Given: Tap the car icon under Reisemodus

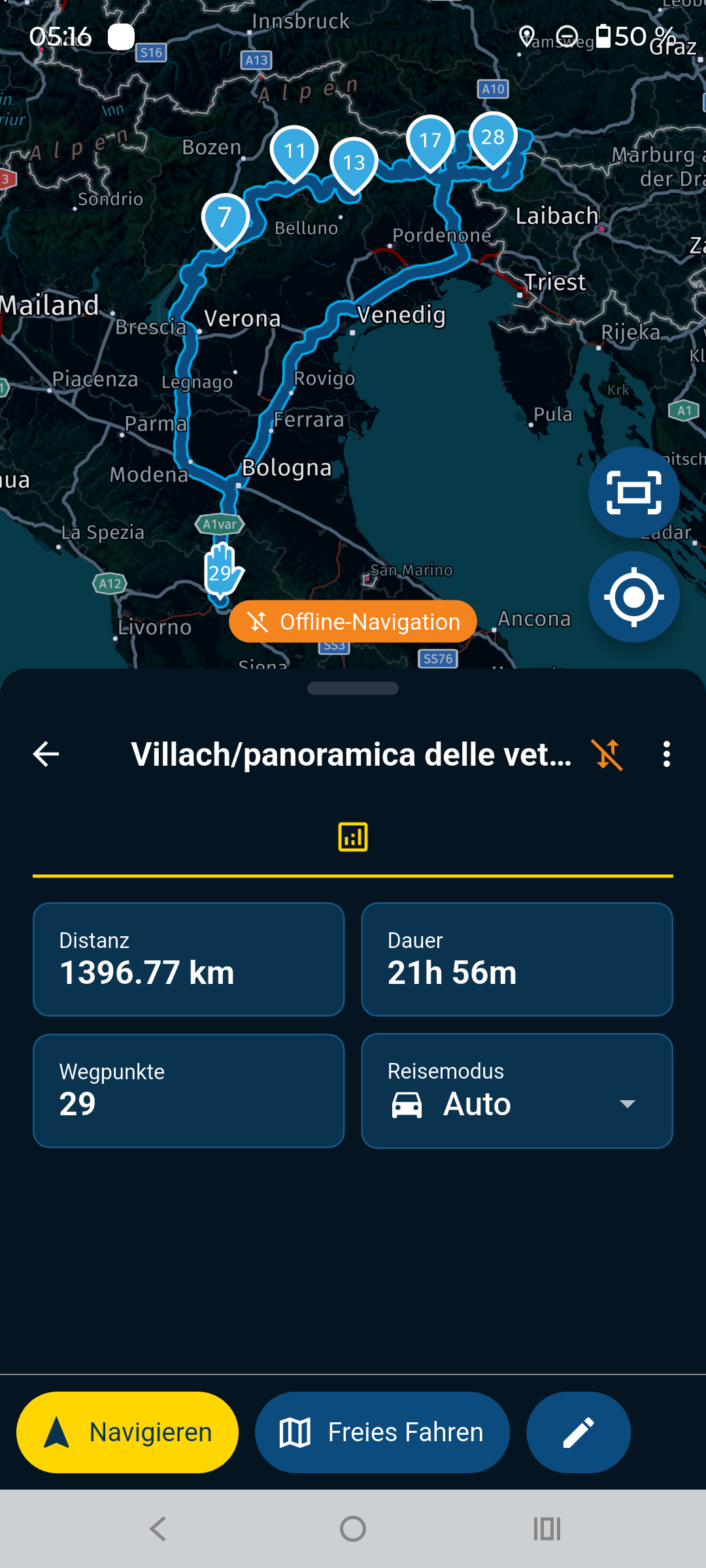Looking at the screenshot, I should pos(409,1104).
